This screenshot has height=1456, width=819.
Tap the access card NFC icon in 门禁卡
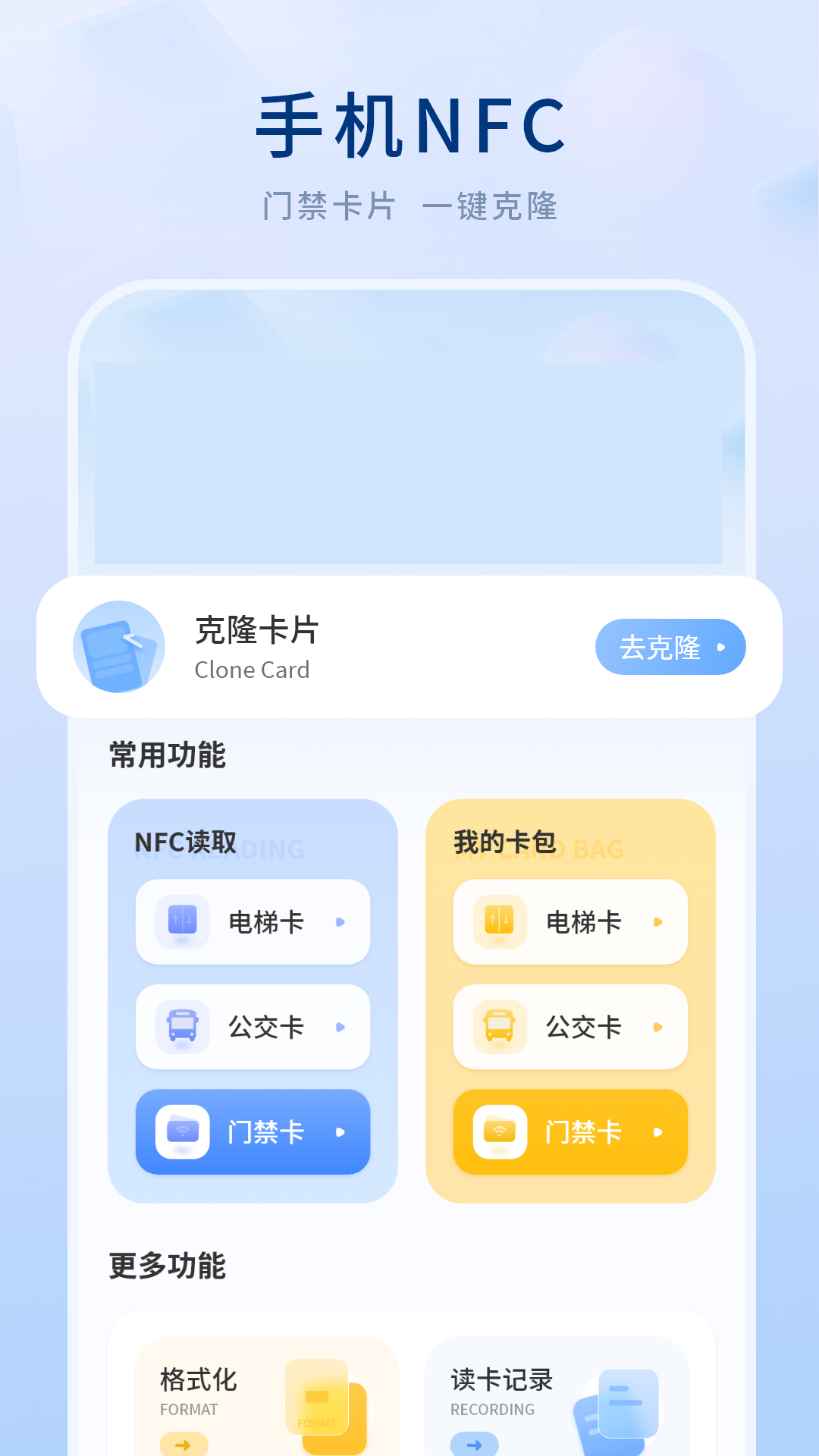(182, 1132)
